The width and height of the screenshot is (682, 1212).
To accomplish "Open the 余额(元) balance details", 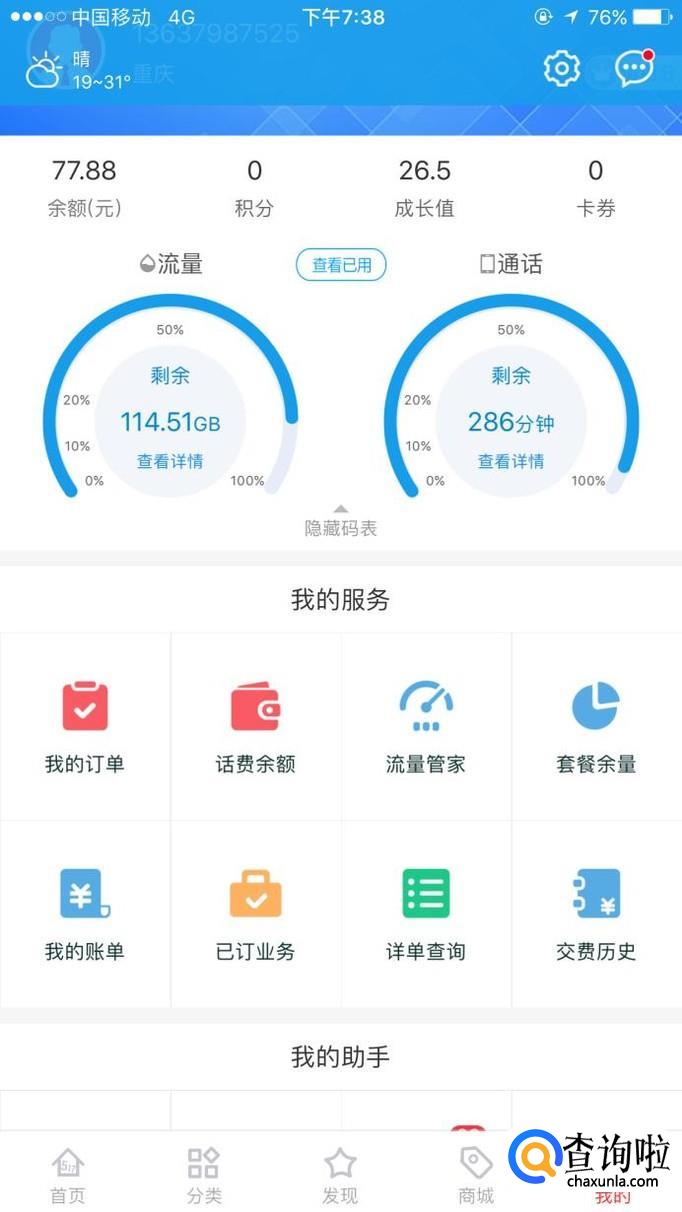I will 84,188.
